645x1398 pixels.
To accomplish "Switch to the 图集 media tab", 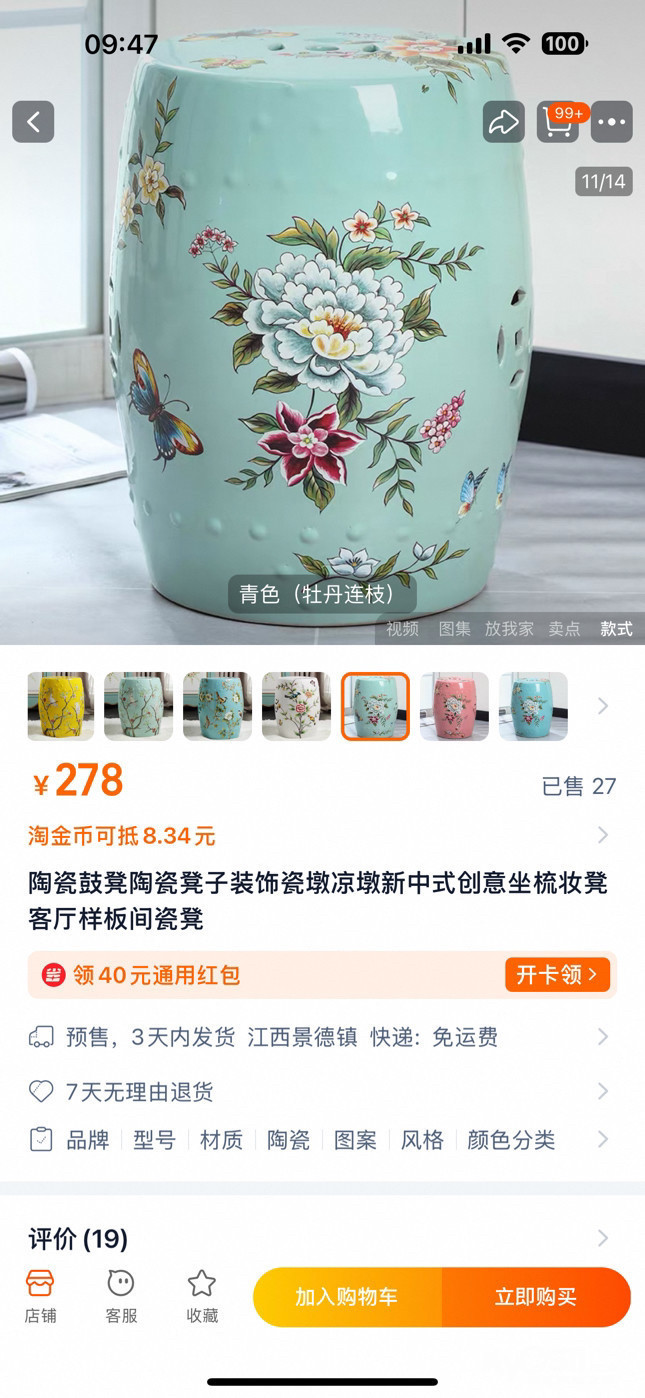I will pos(454,629).
